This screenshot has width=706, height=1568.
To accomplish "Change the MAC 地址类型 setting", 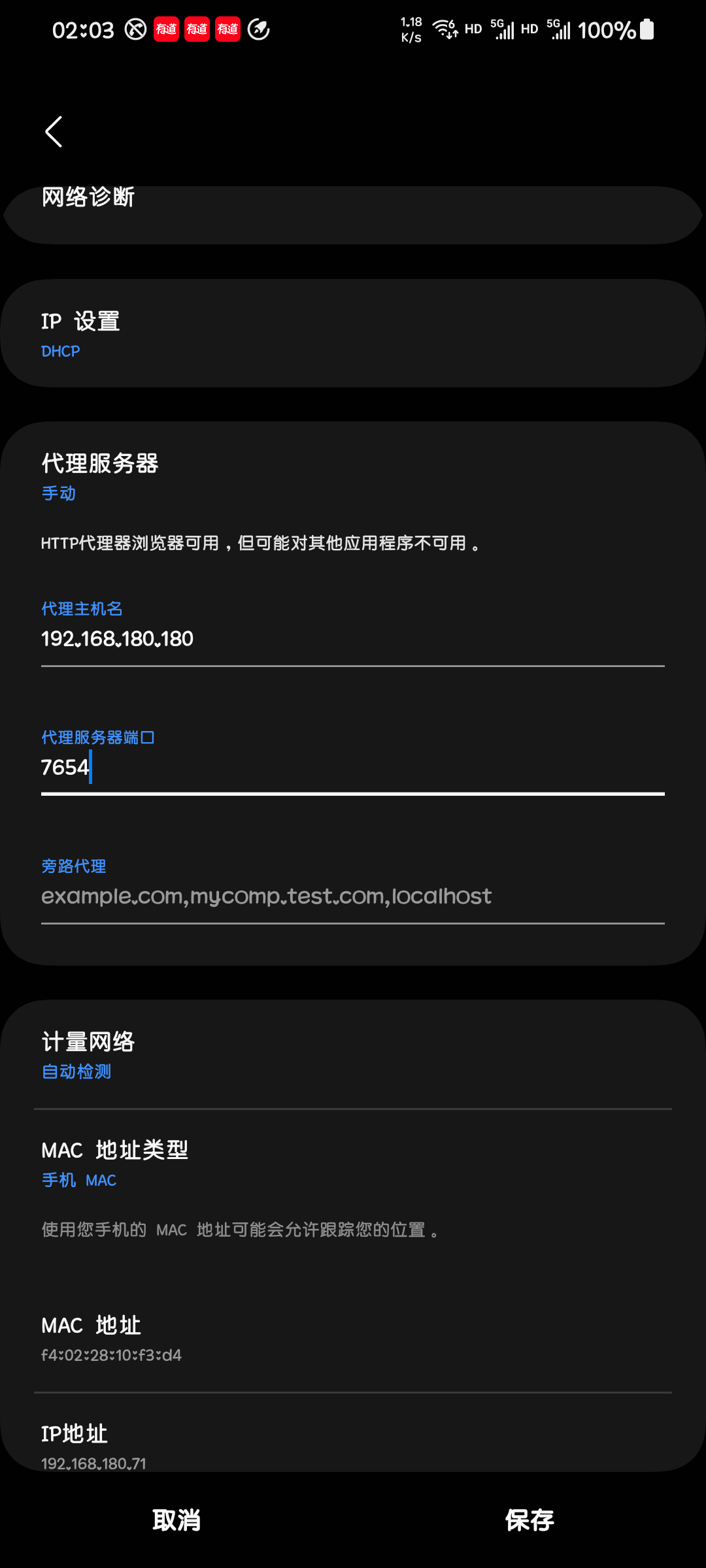I will (x=353, y=1163).
